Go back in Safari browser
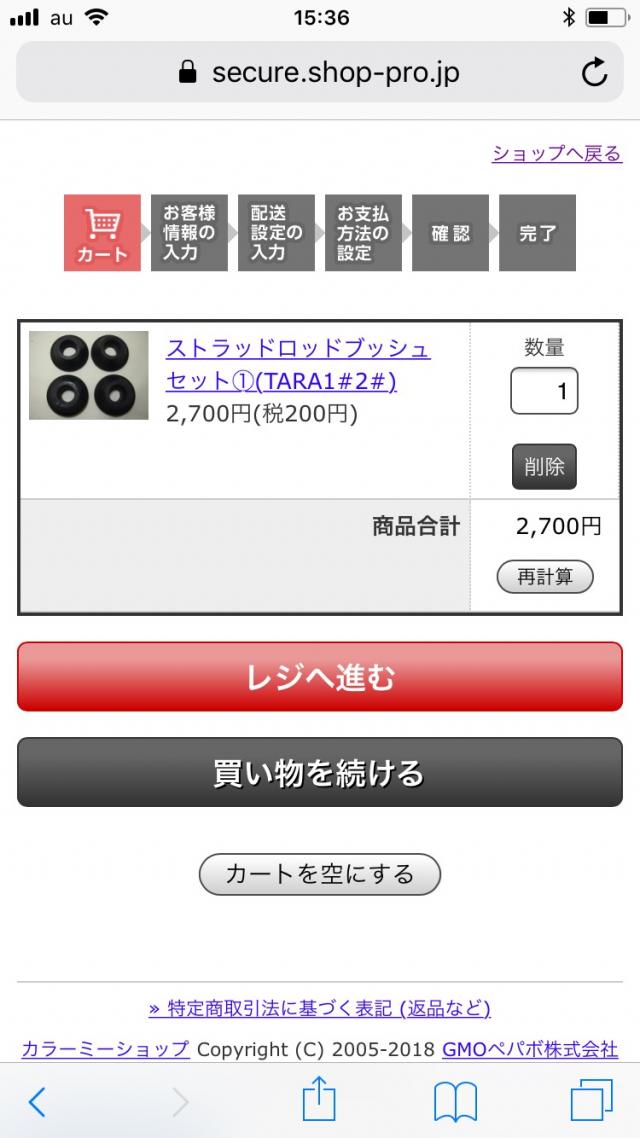This screenshot has height=1138, width=640. [37, 1102]
